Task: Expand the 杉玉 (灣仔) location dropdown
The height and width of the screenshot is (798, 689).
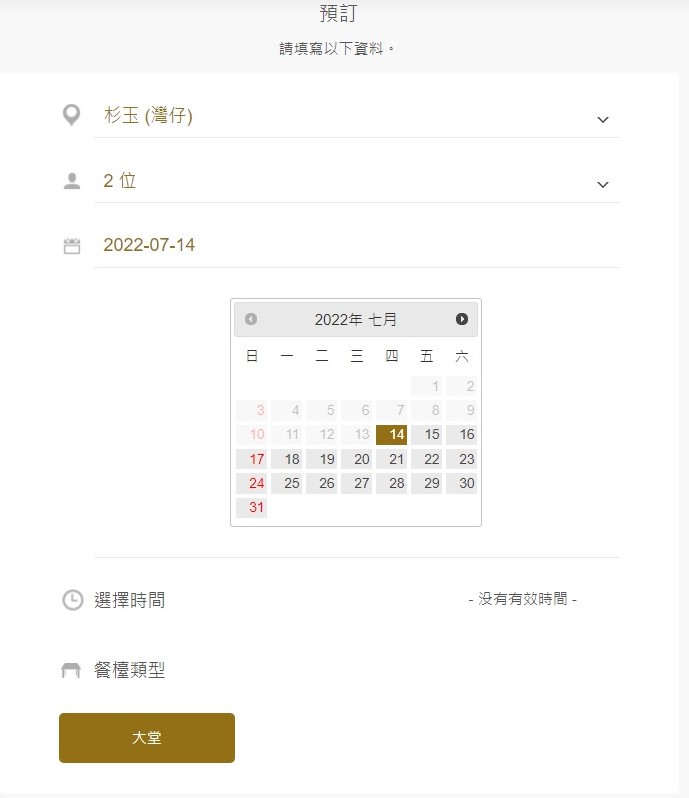Action: (355, 116)
